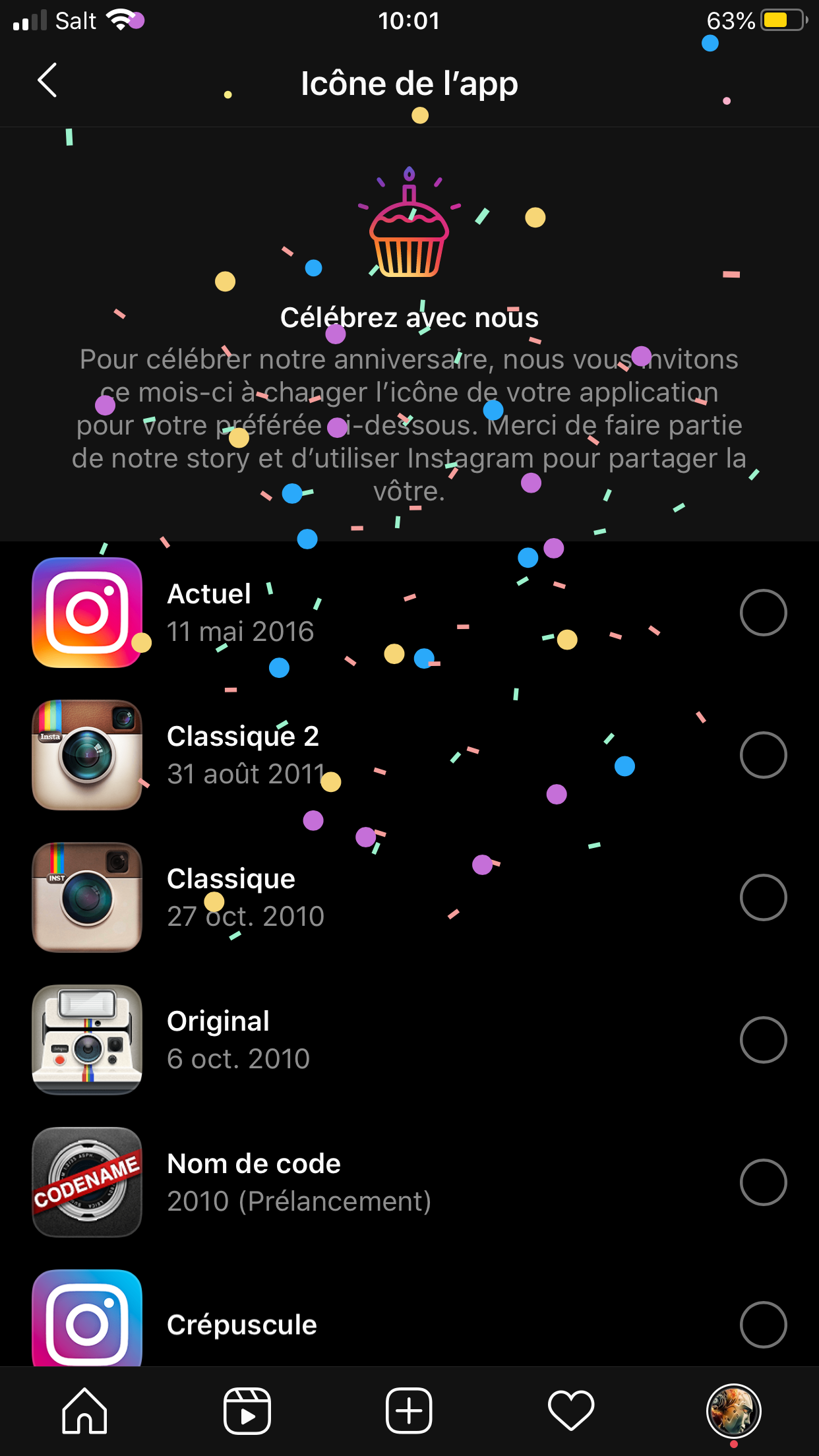Select the Original app icon option
The width and height of the screenshot is (819, 1456).
click(762, 1040)
